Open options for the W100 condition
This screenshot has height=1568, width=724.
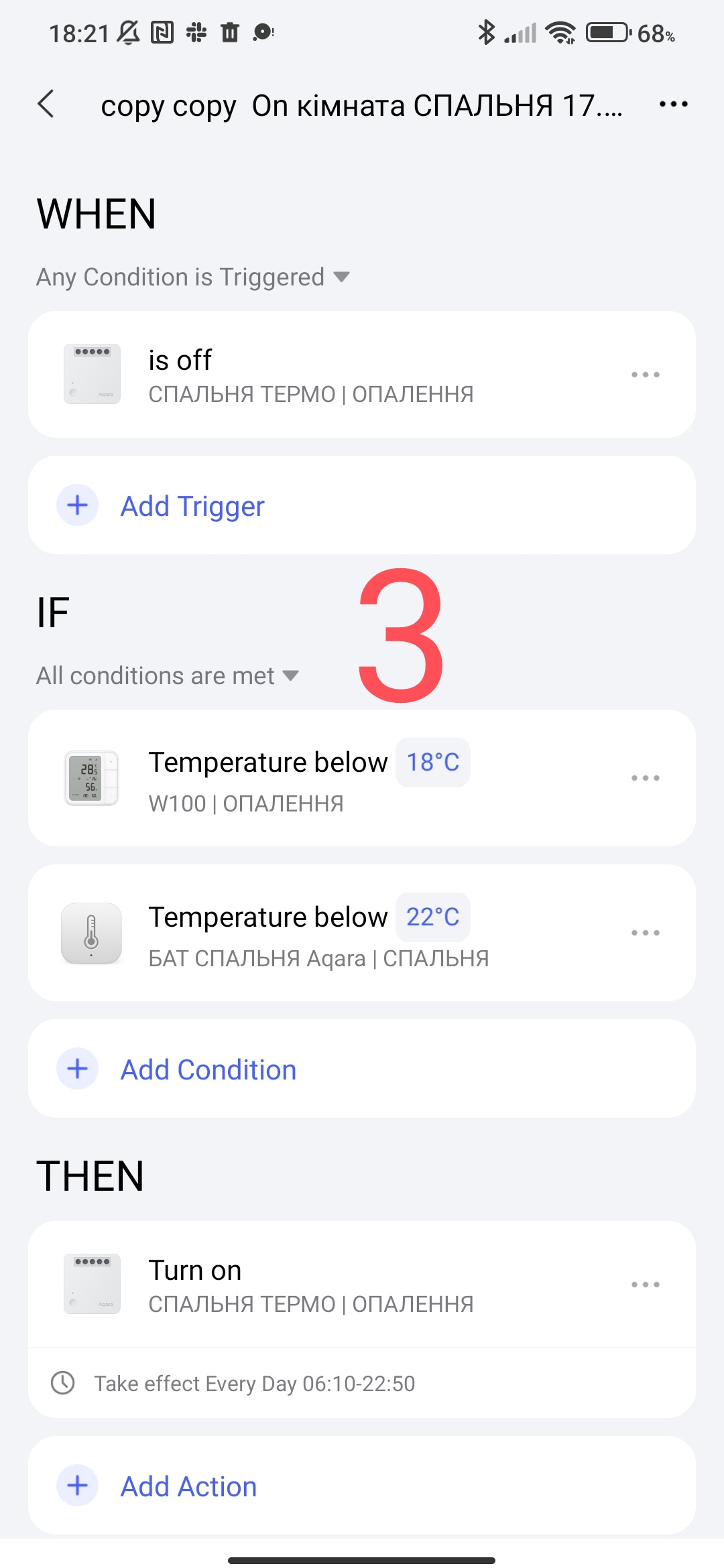645,778
